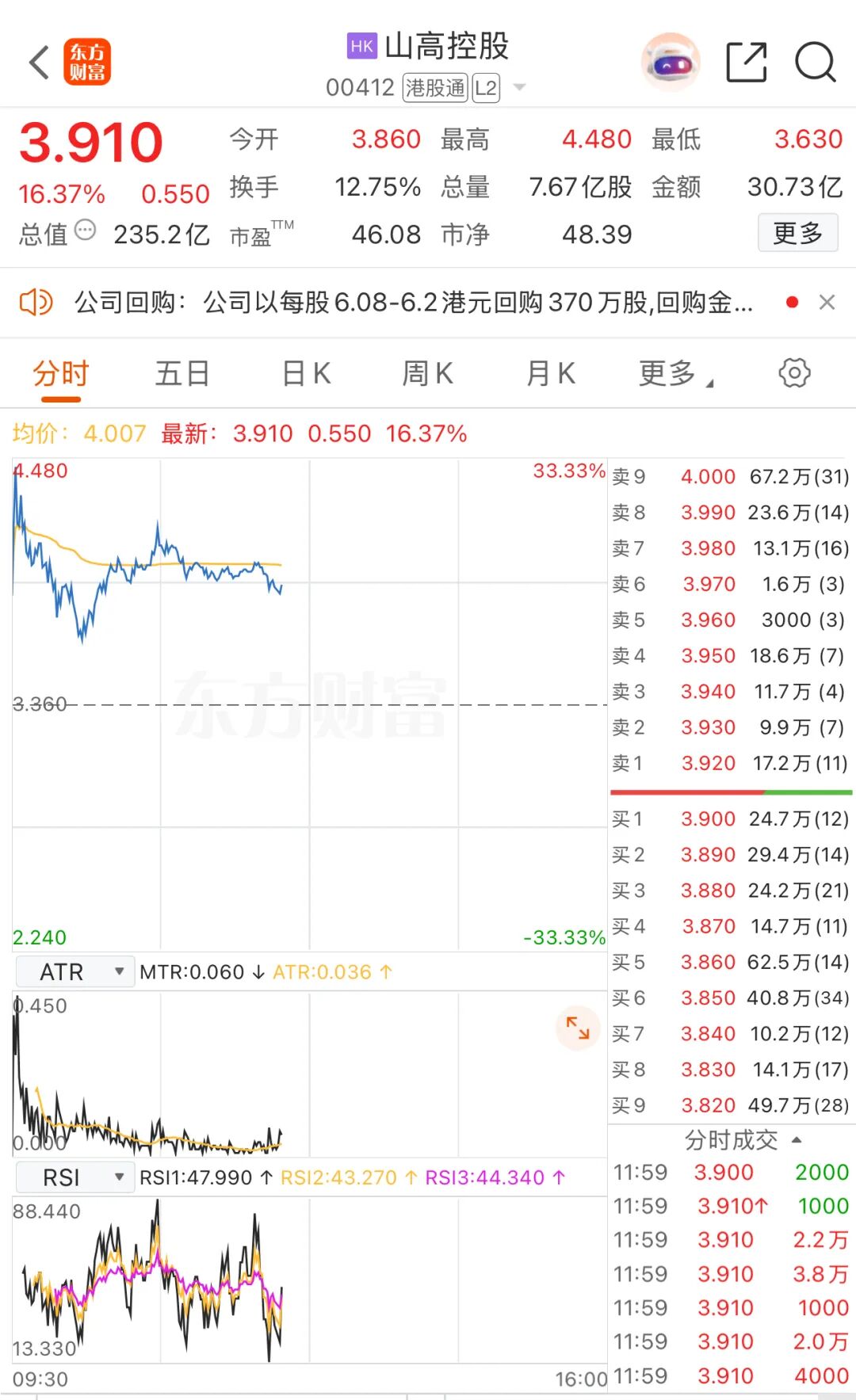Switch to the 日K chart tab
The width and height of the screenshot is (856, 1400).
tap(306, 373)
